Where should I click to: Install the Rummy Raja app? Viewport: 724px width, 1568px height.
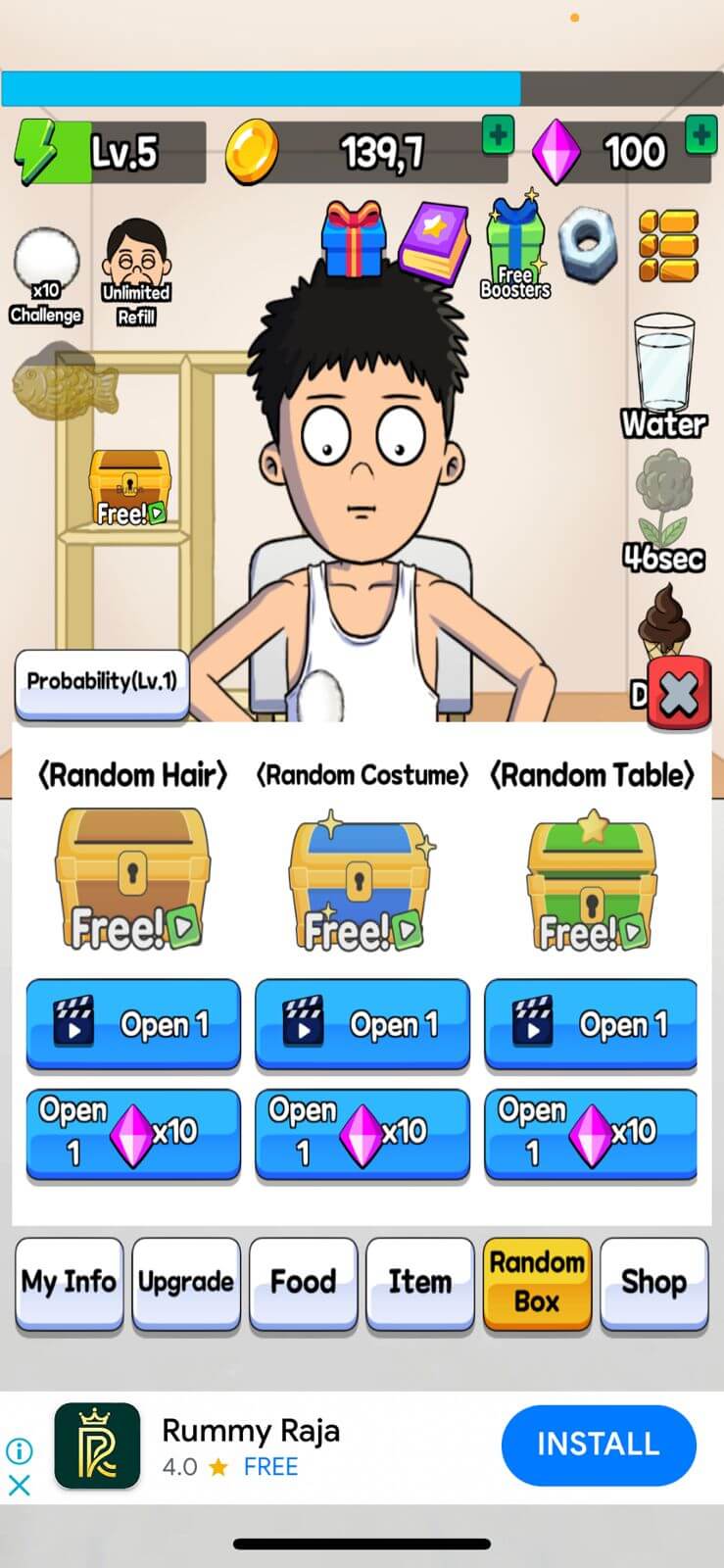click(x=599, y=1445)
